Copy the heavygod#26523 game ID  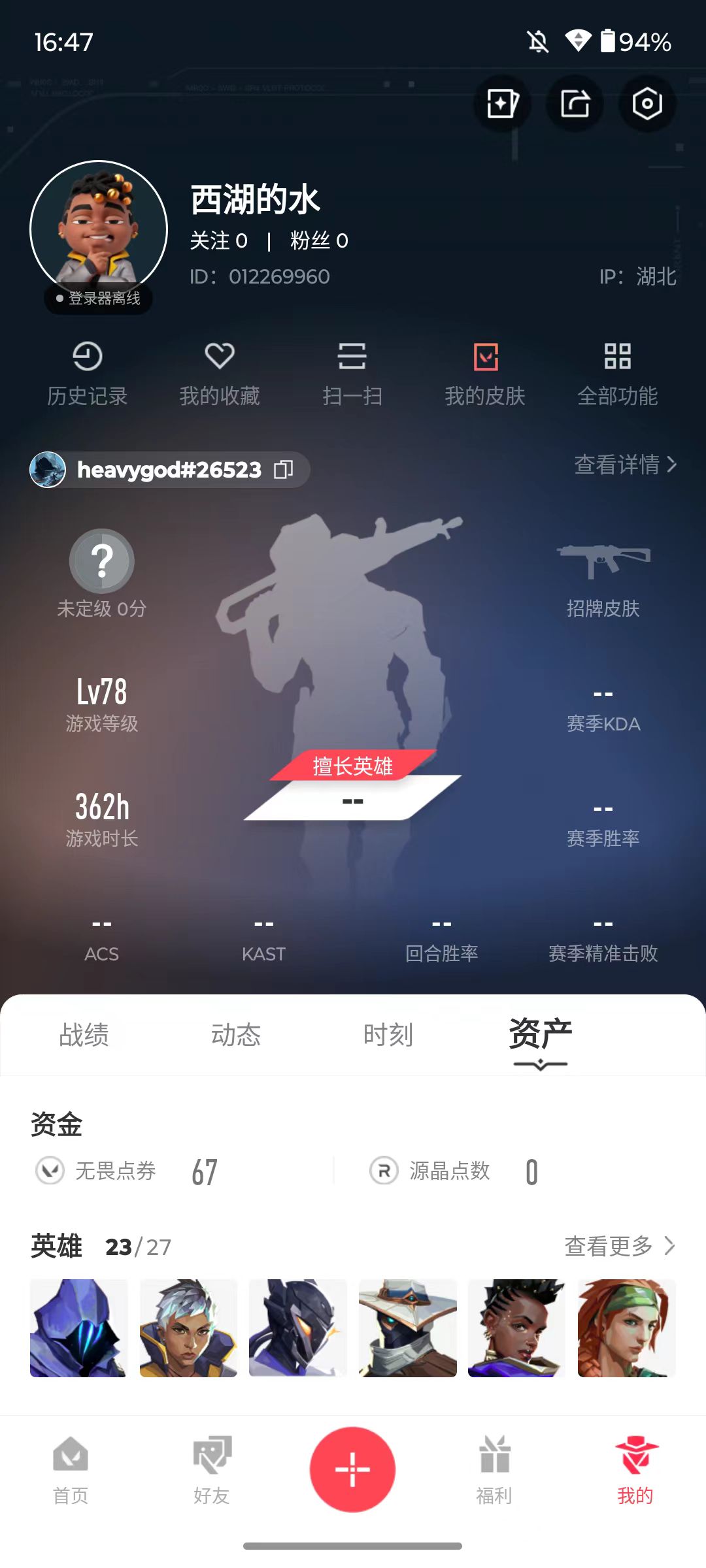point(283,469)
